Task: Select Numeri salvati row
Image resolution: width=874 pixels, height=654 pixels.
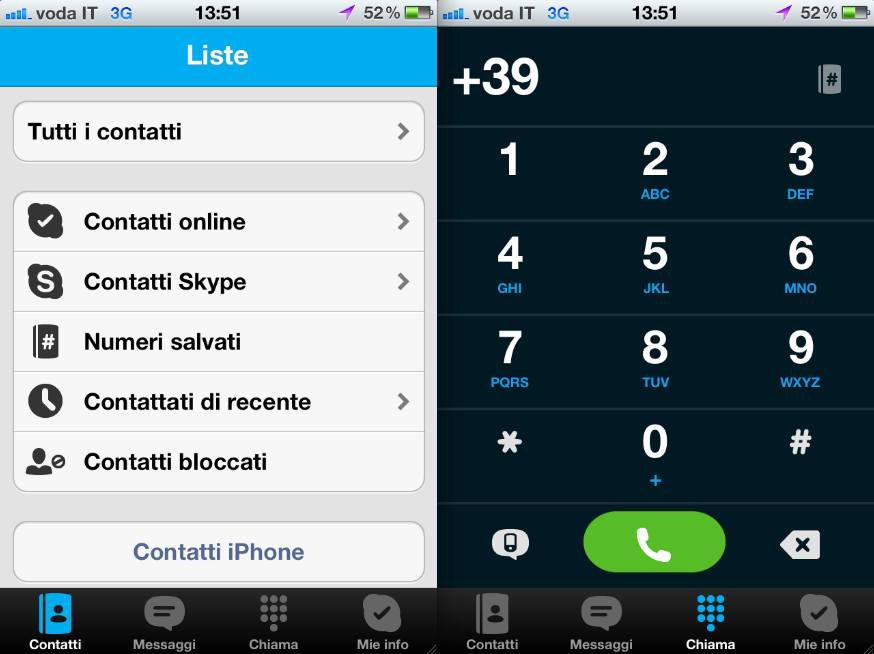Action: point(218,342)
